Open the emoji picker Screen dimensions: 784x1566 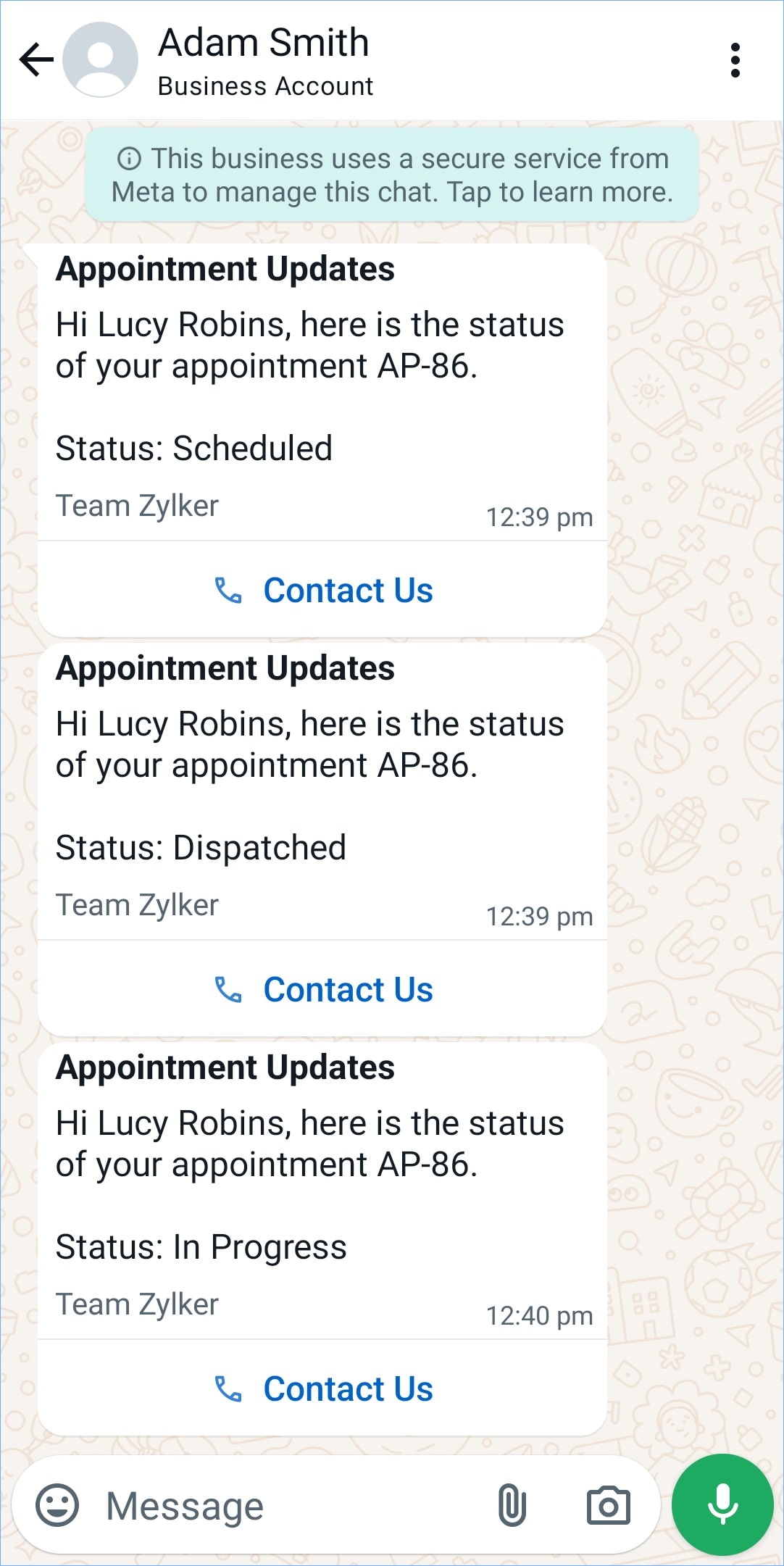pos(57,1505)
